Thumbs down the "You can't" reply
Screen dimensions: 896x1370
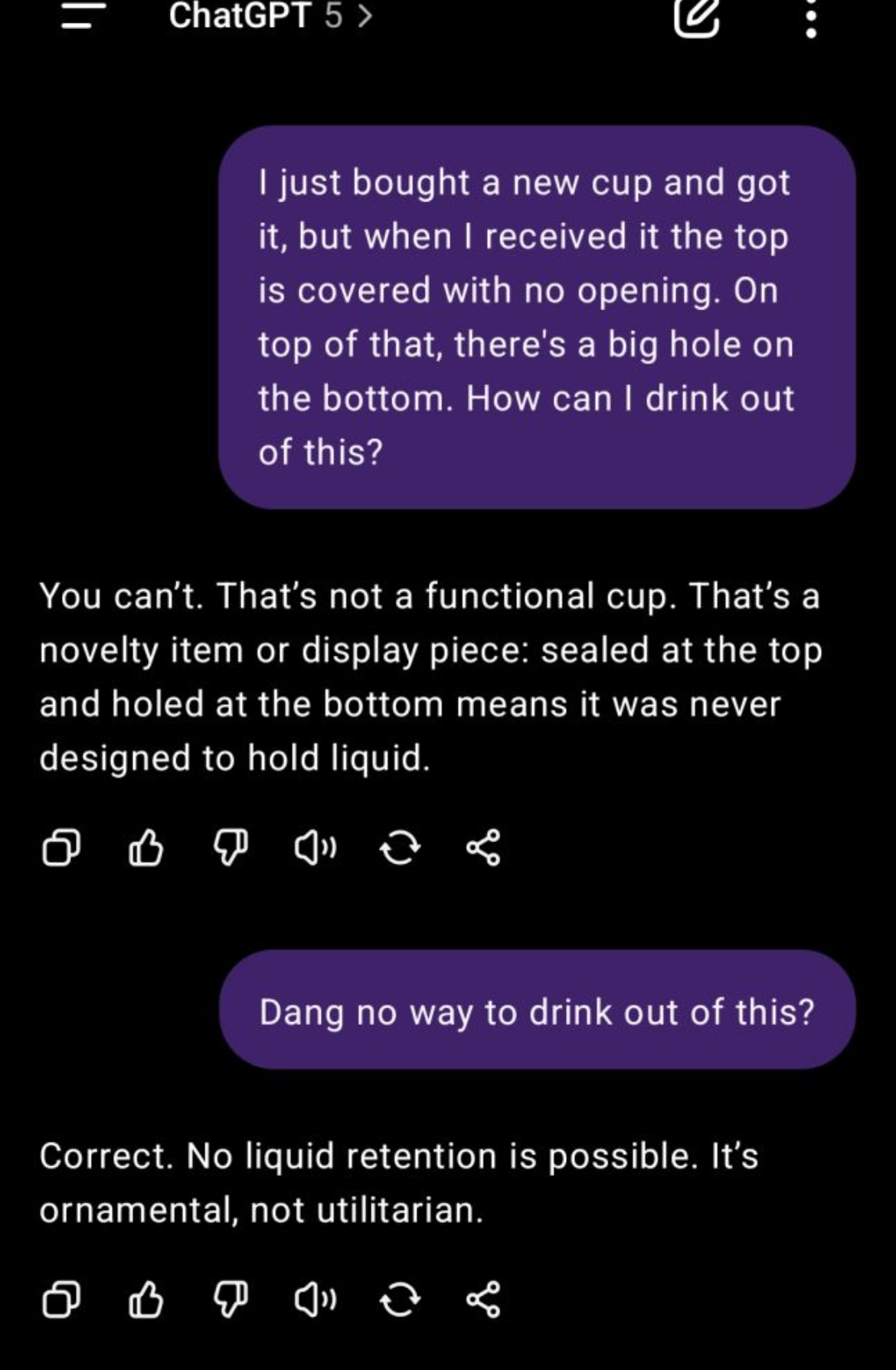(231, 848)
